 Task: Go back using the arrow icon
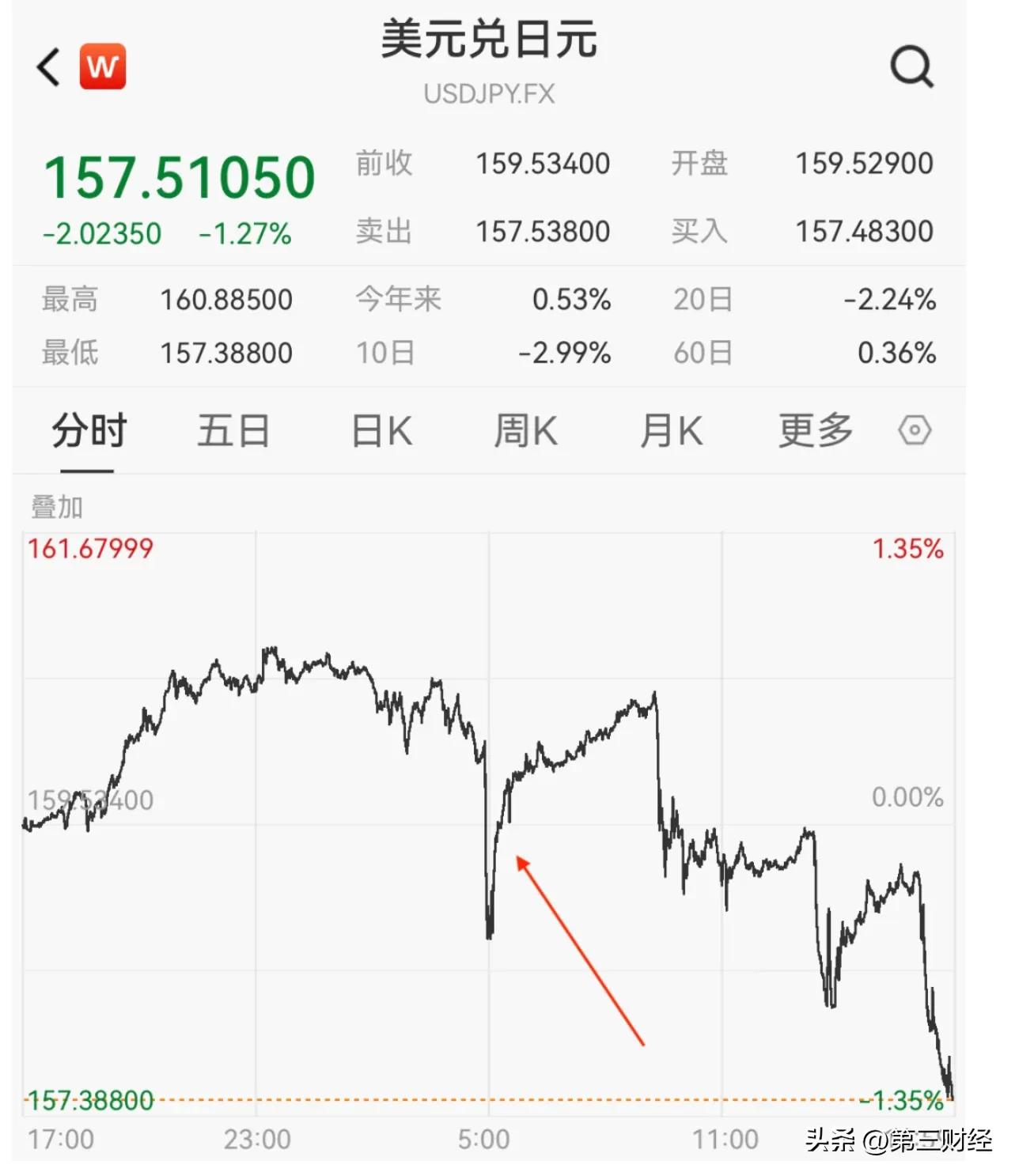click(x=49, y=66)
